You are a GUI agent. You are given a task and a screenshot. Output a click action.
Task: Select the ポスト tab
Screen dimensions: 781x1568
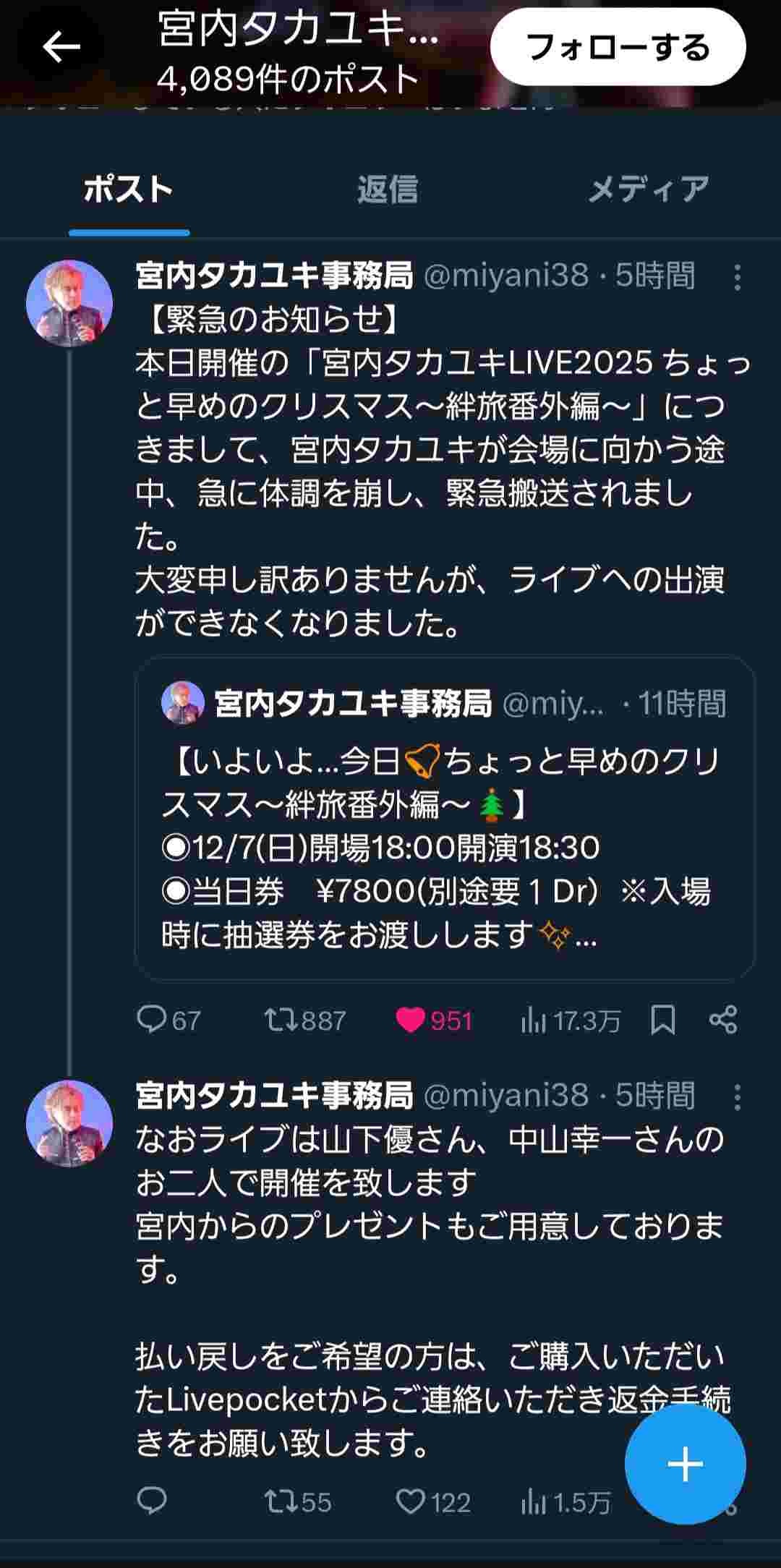point(129,189)
